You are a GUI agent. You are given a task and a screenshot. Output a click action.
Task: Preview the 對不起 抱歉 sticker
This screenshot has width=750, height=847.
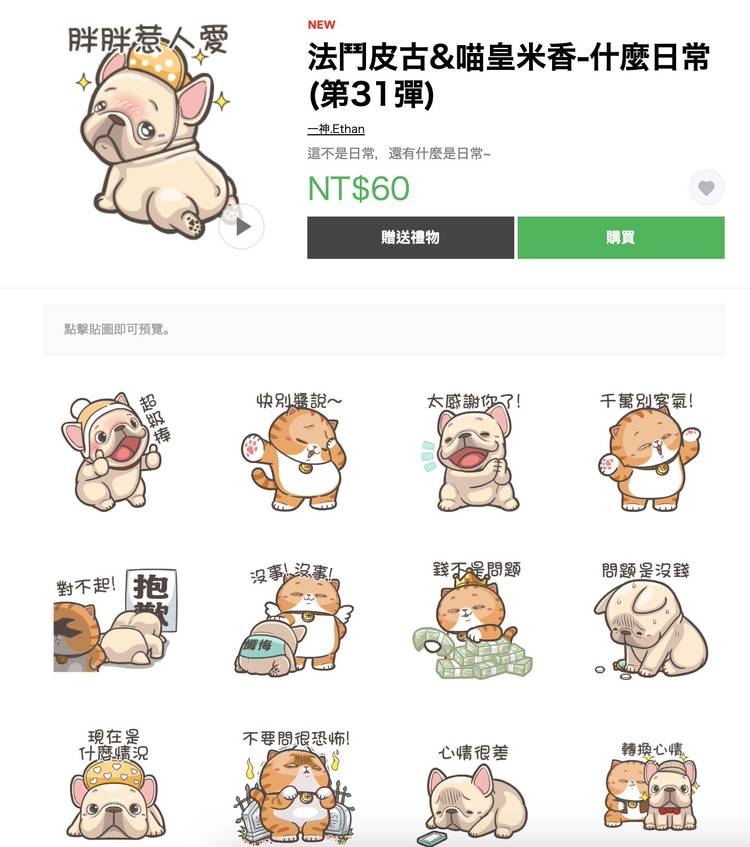coord(112,620)
